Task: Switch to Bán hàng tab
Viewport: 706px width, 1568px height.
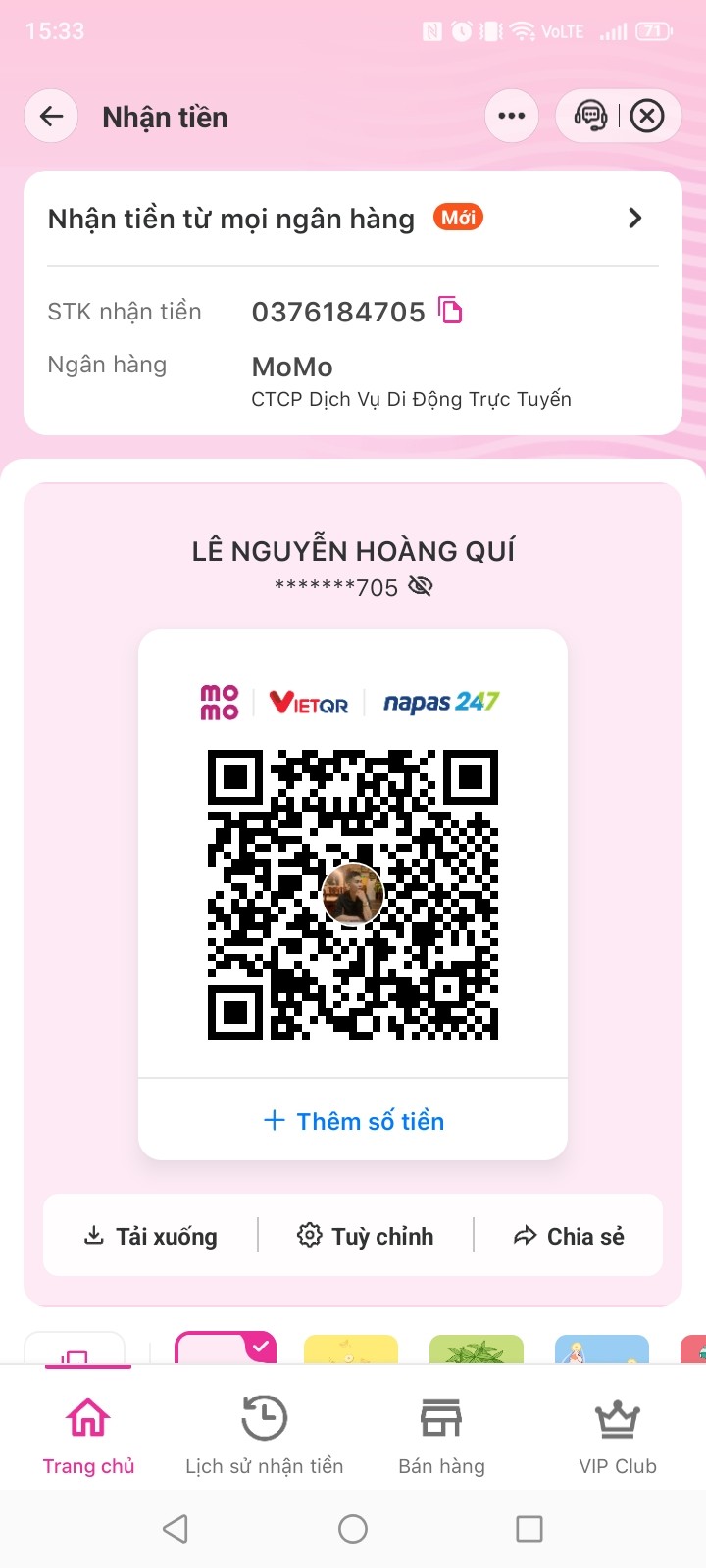Action: click(x=441, y=1436)
